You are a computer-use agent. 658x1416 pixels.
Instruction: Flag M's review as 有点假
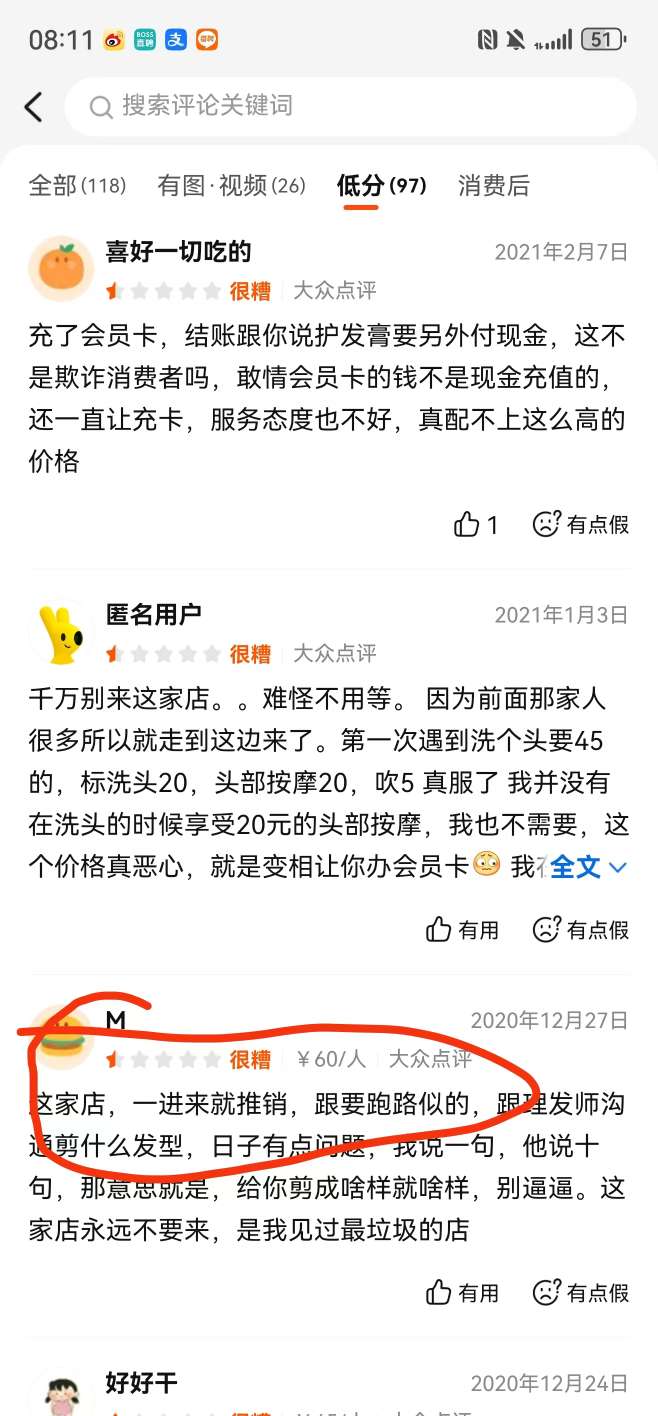point(580,1292)
